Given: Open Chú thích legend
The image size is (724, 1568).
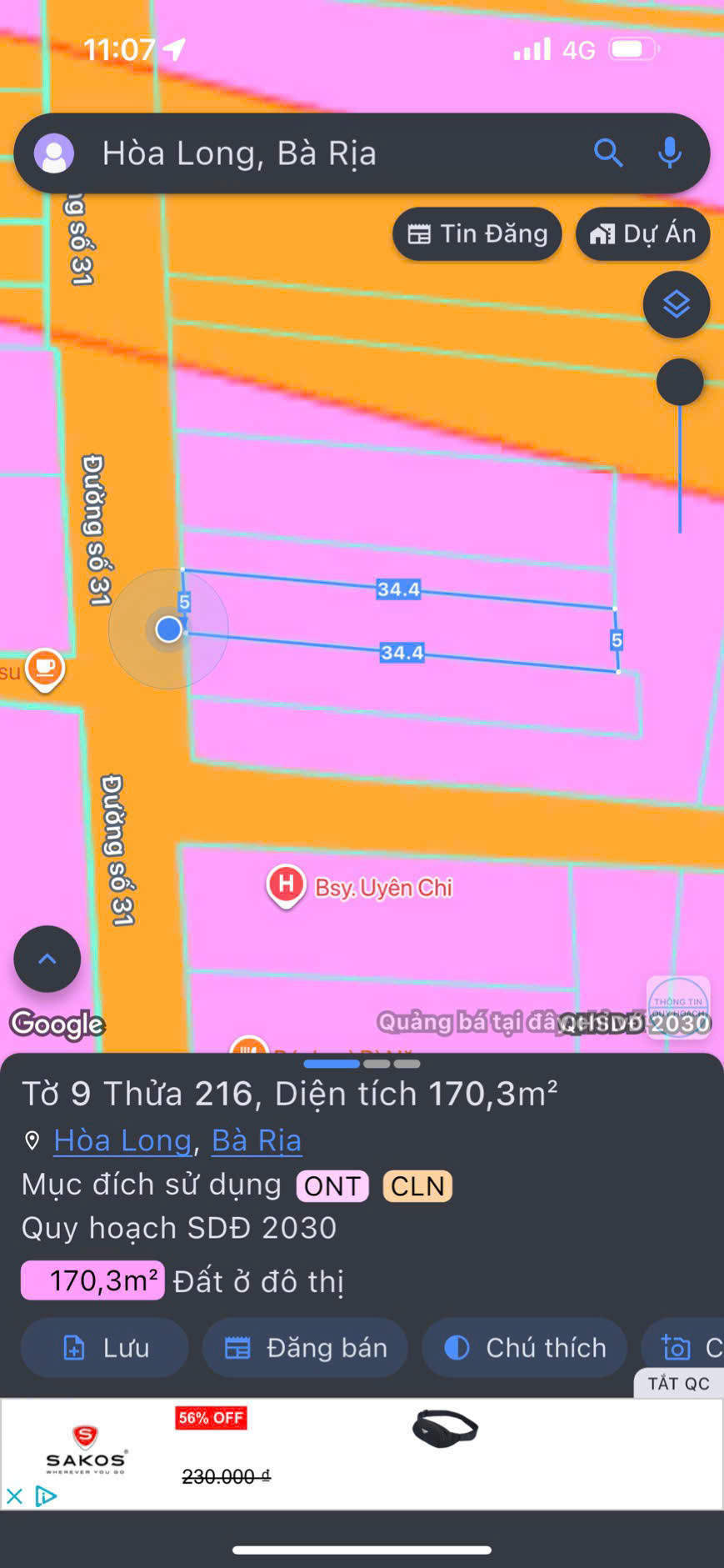Looking at the screenshot, I should click(x=525, y=1348).
